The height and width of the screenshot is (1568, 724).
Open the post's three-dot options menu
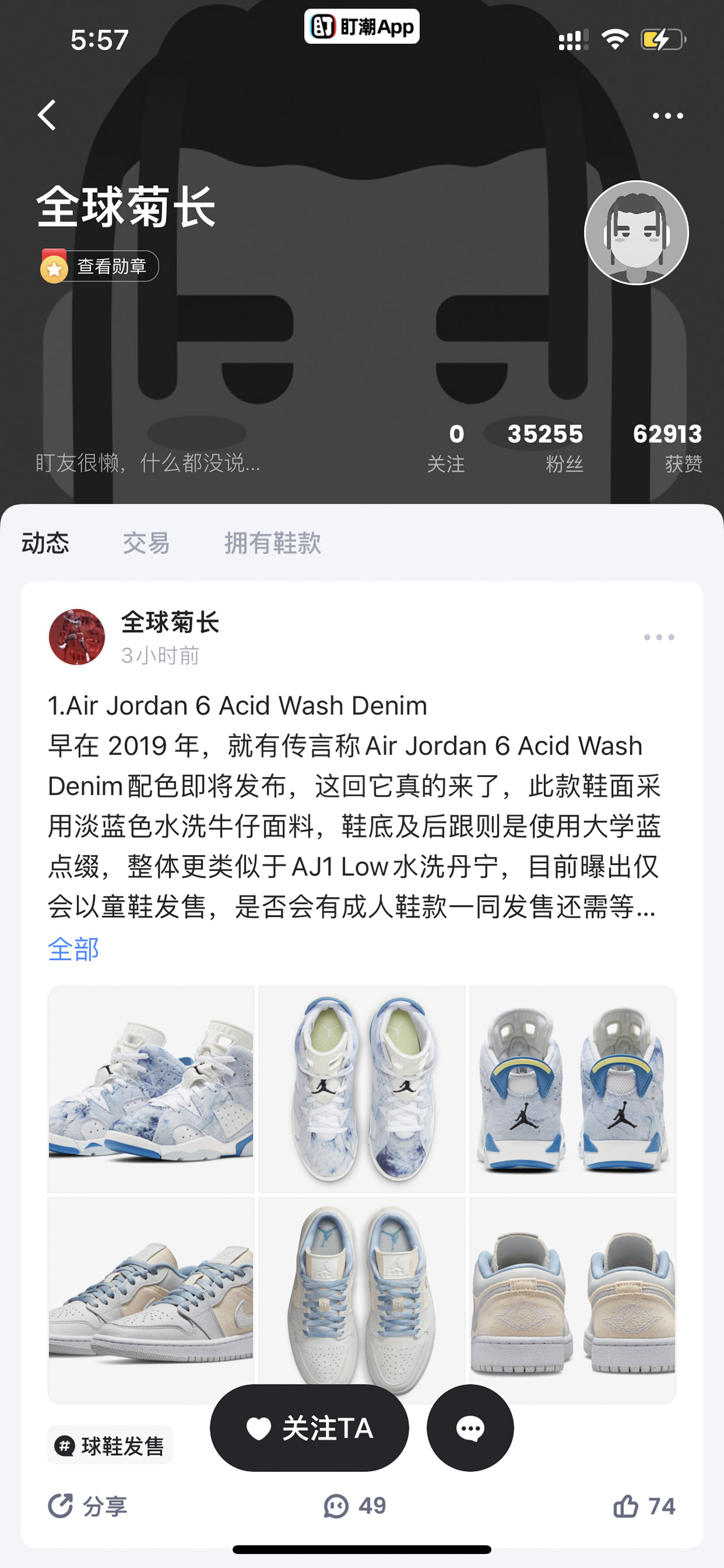(x=659, y=637)
